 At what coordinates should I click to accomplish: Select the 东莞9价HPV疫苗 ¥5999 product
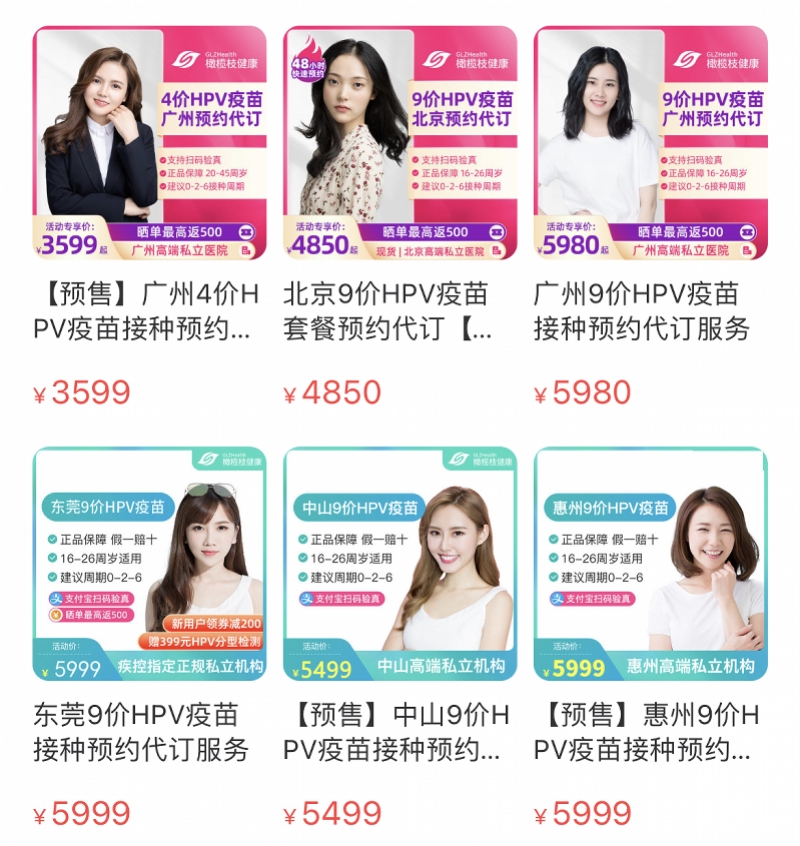[149, 564]
